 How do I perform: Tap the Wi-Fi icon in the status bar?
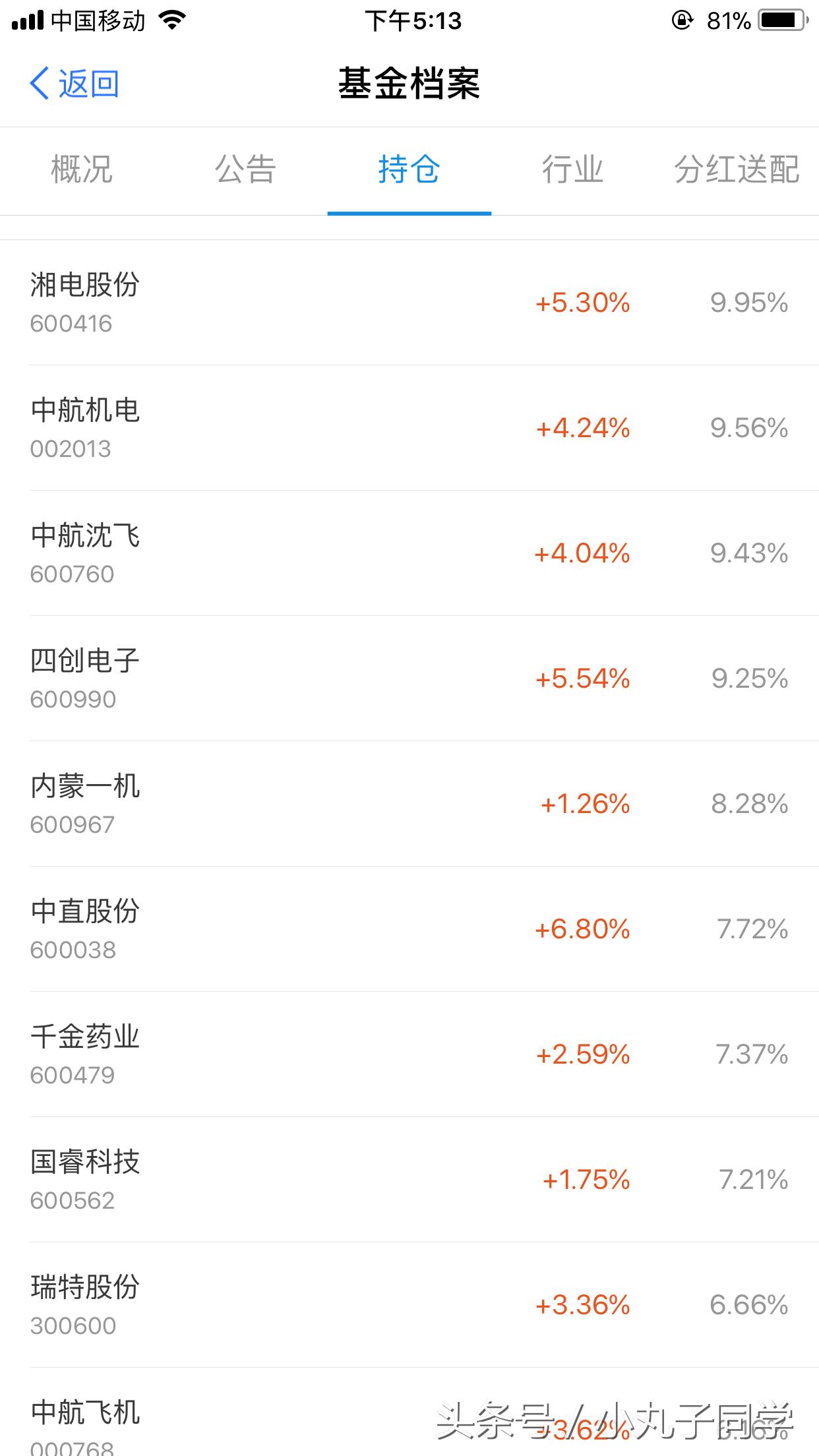click(x=173, y=20)
